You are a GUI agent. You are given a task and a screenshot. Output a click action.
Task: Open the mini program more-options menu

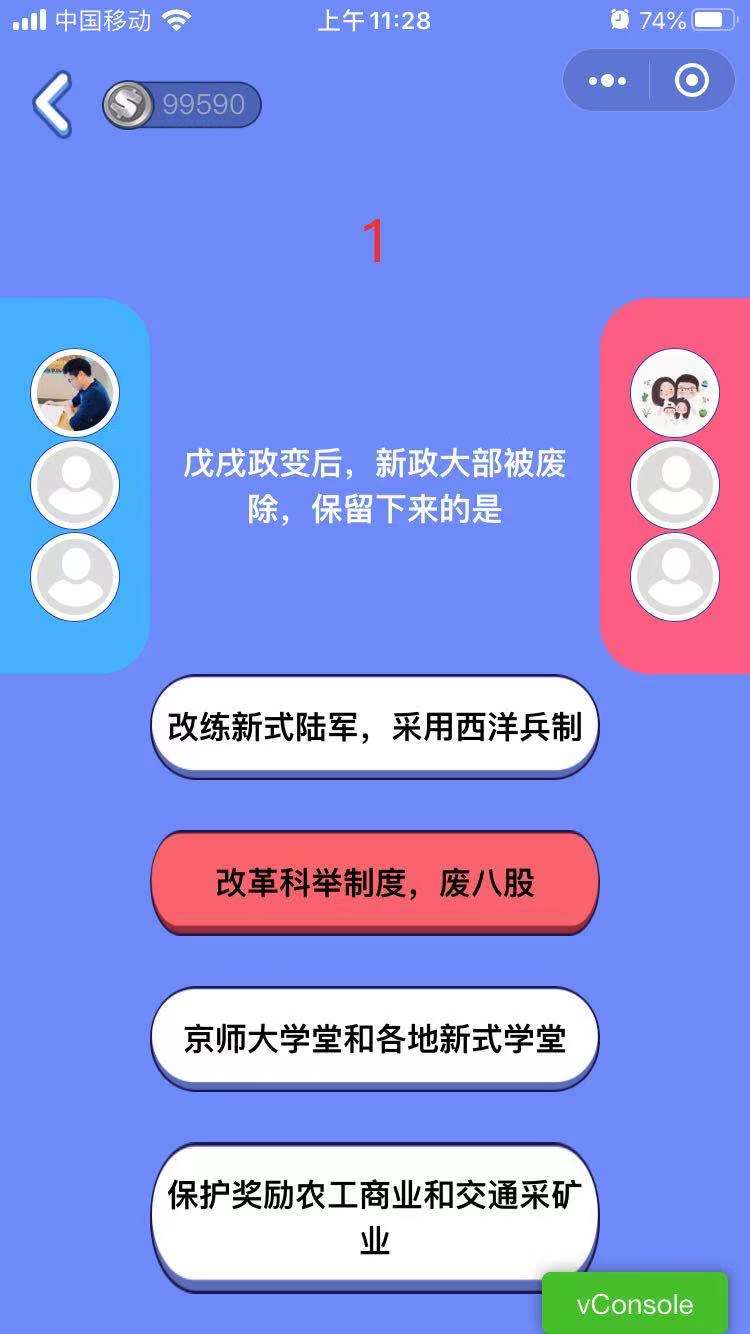(607, 81)
